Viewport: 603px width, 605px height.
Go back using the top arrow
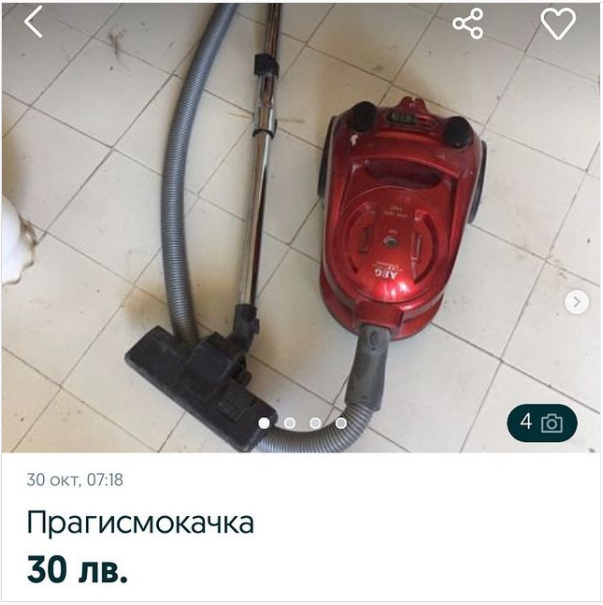[34, 21]
